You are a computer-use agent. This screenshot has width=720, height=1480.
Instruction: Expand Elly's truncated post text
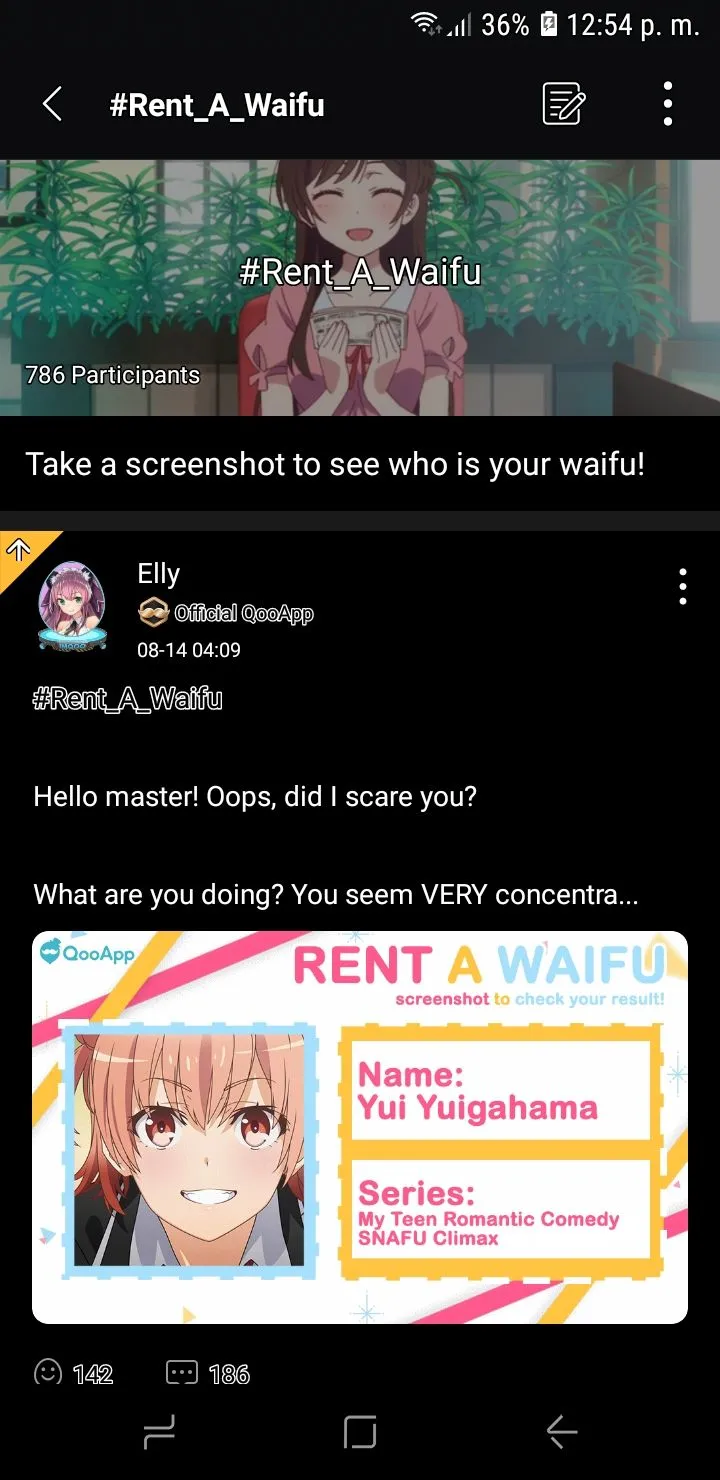coord(335,893)
